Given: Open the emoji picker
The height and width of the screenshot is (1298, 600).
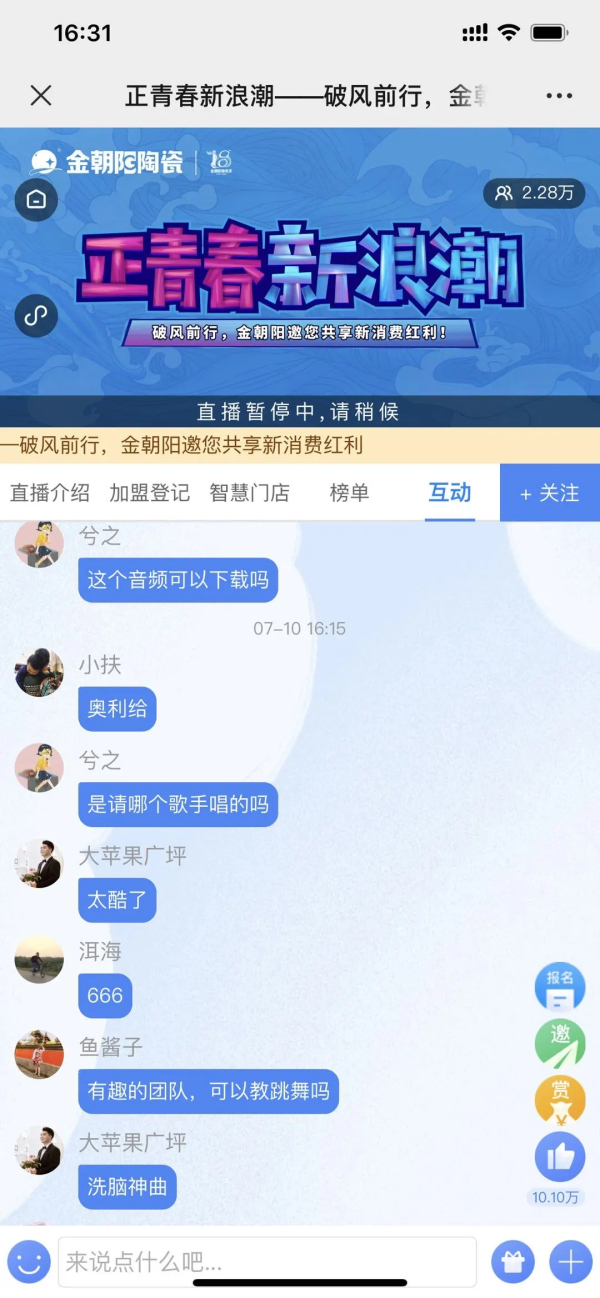Looking at the screenshot, I should pos(29,1262).
